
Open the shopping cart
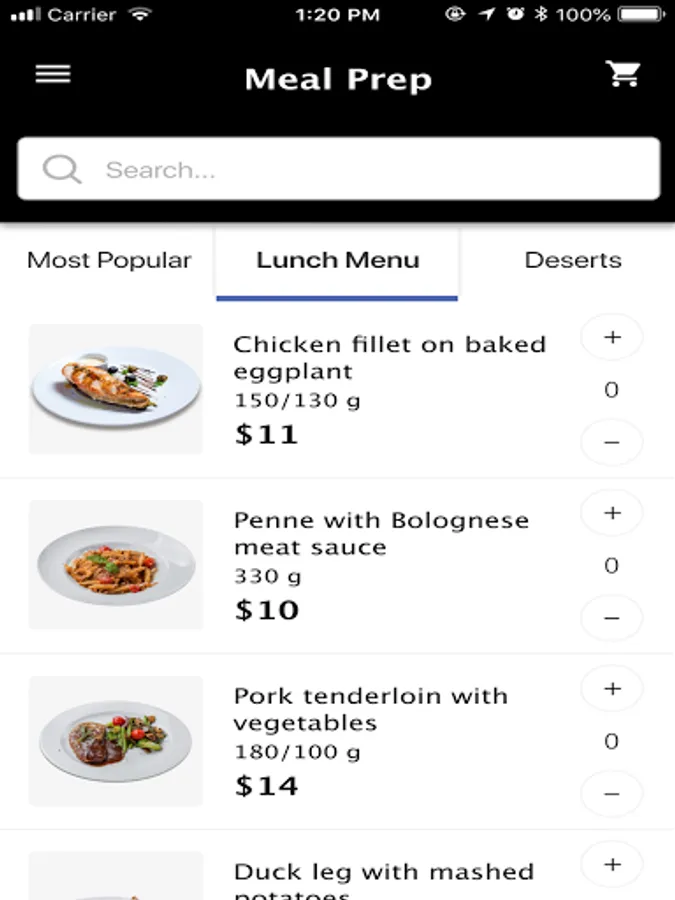[623, 75]
